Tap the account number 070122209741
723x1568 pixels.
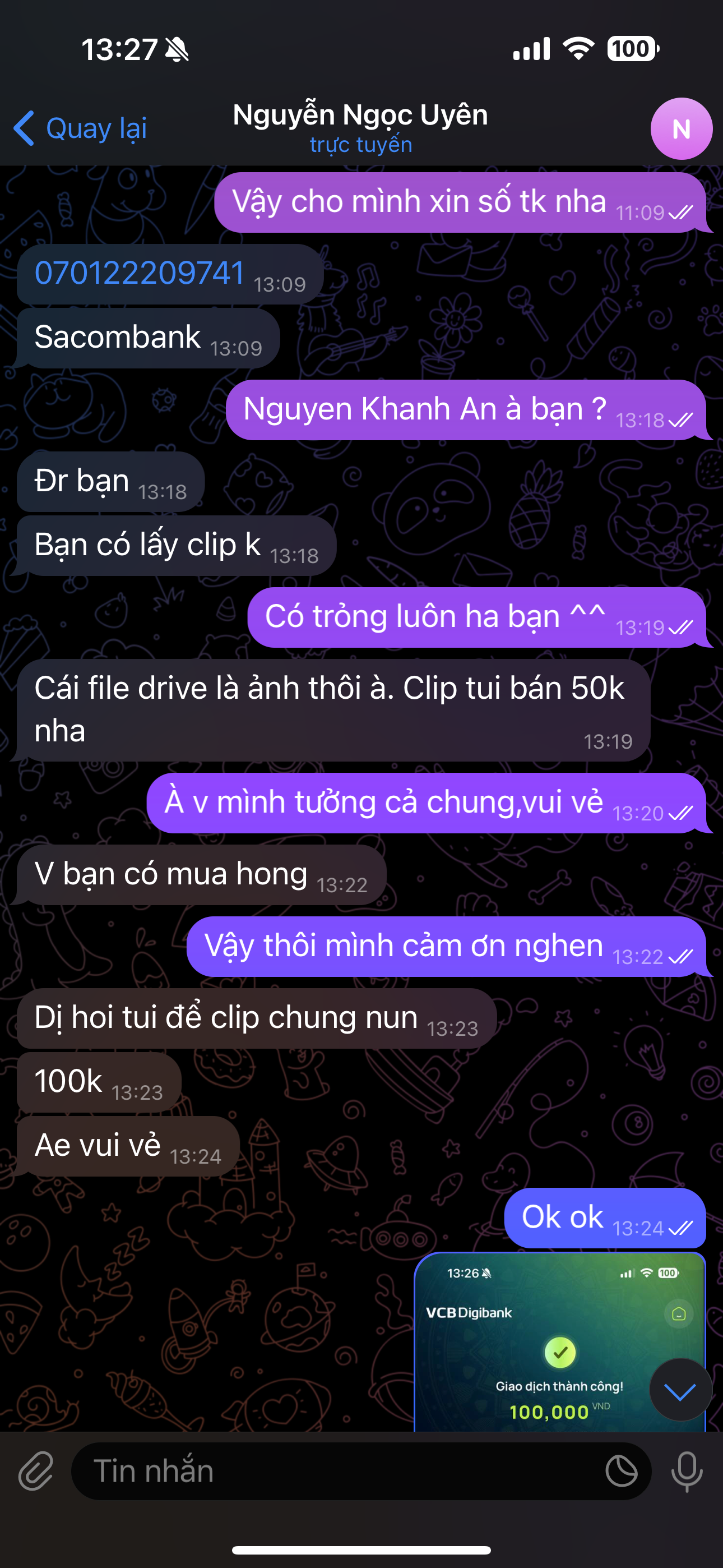(x=140, y=273)
